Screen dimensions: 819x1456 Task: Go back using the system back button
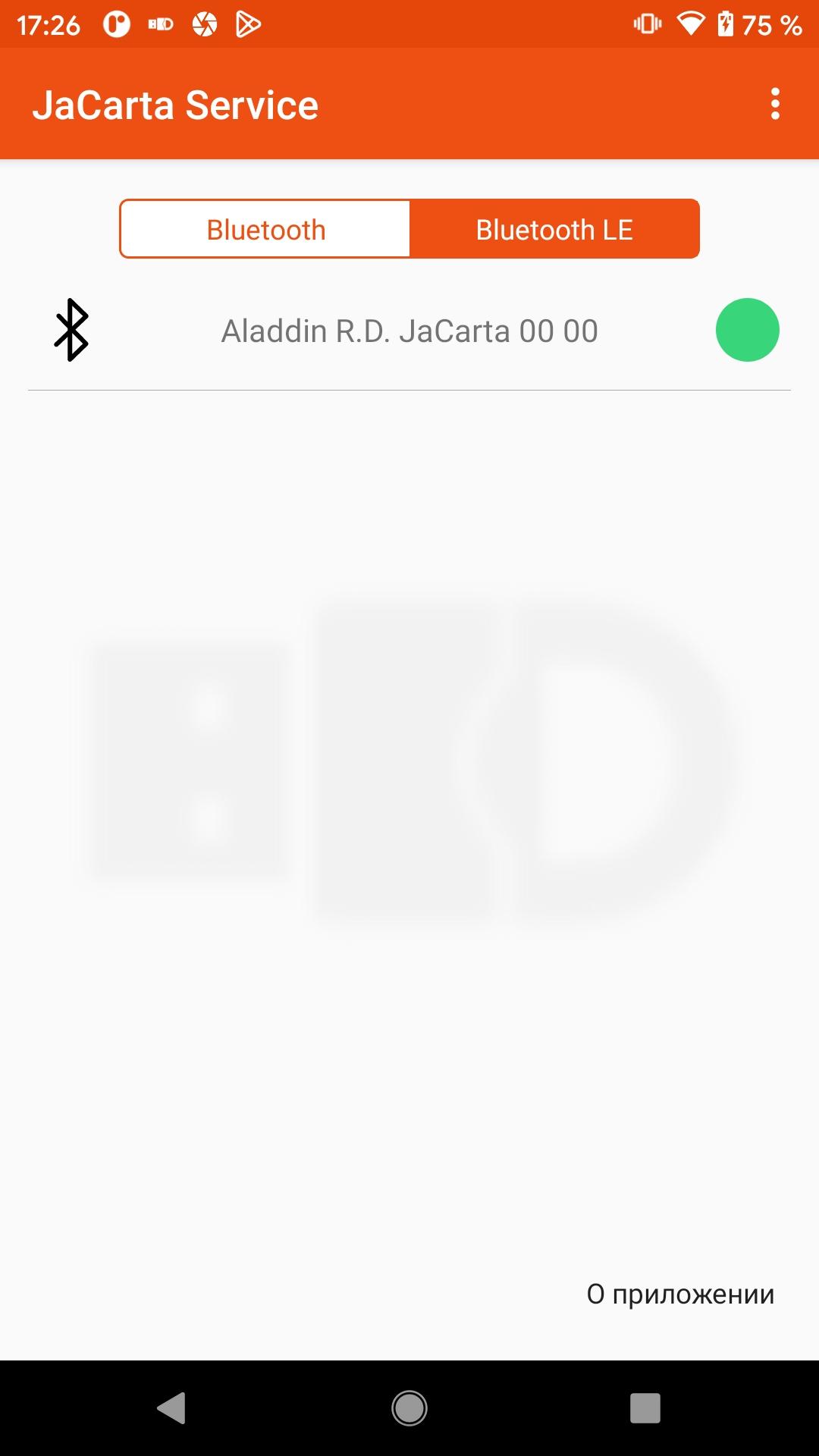[171, 1408]
